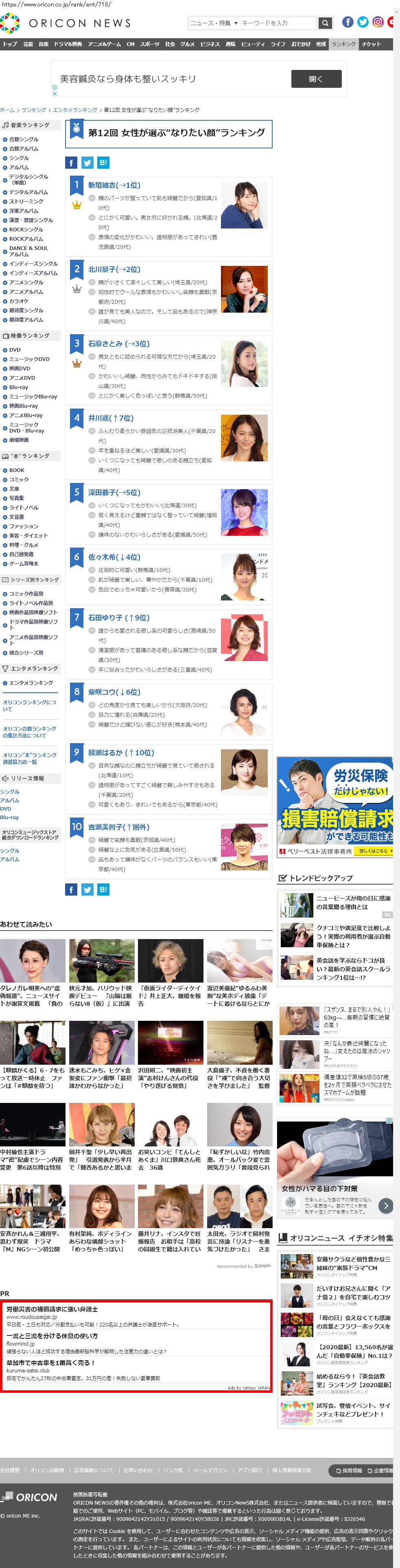
Task: Go to ホーム via breadcrumb link
Action: [7, 110]
